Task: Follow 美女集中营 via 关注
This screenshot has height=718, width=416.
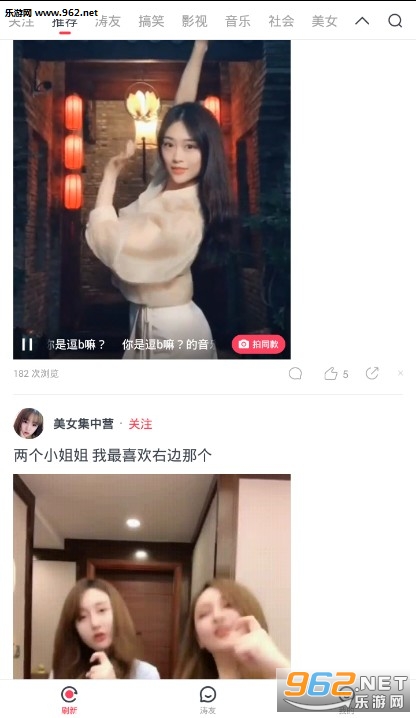Action: (140, 424)
